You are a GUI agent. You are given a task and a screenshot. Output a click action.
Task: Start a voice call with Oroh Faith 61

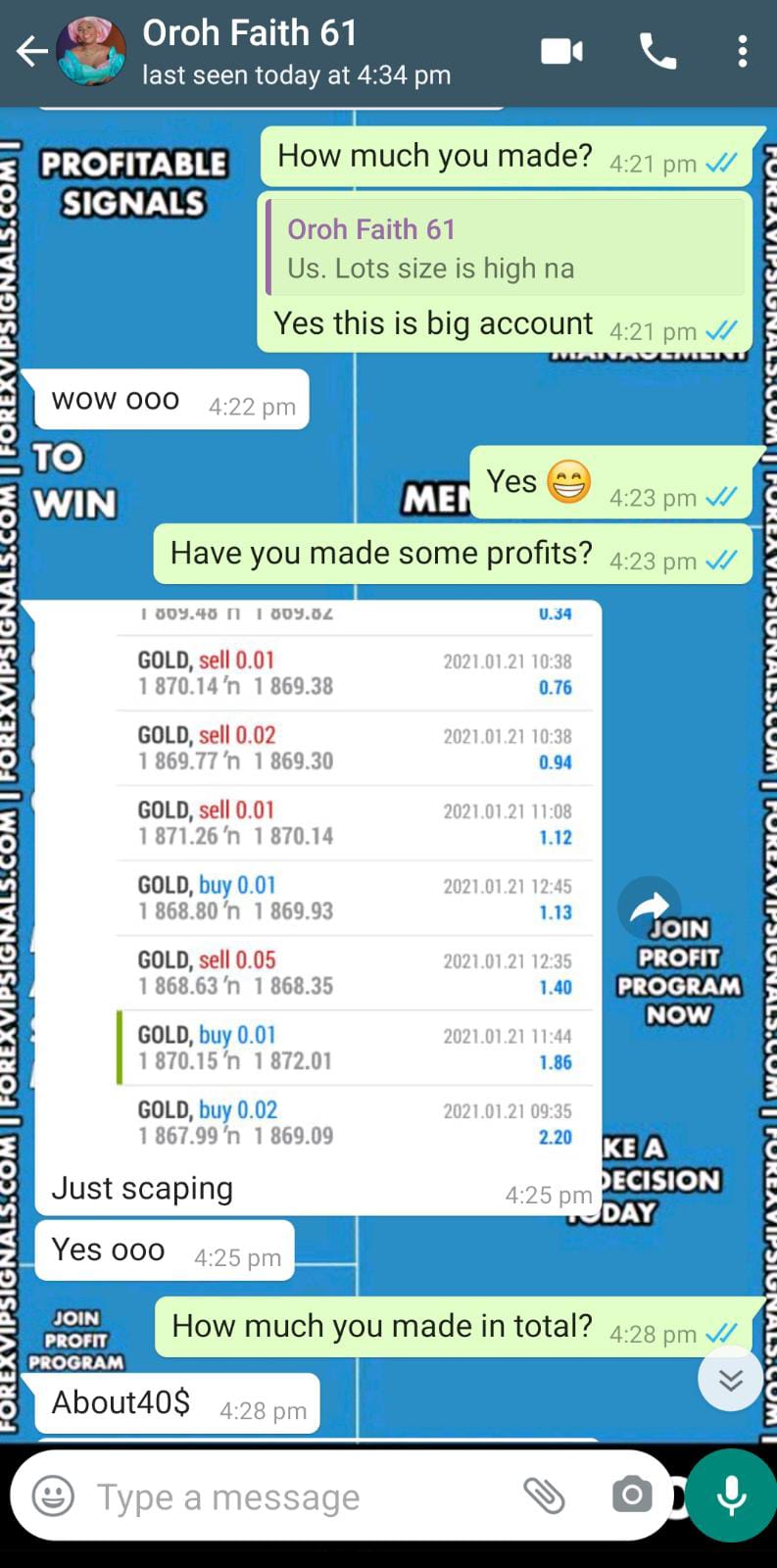pyautogui.click(x=657, y=52)
